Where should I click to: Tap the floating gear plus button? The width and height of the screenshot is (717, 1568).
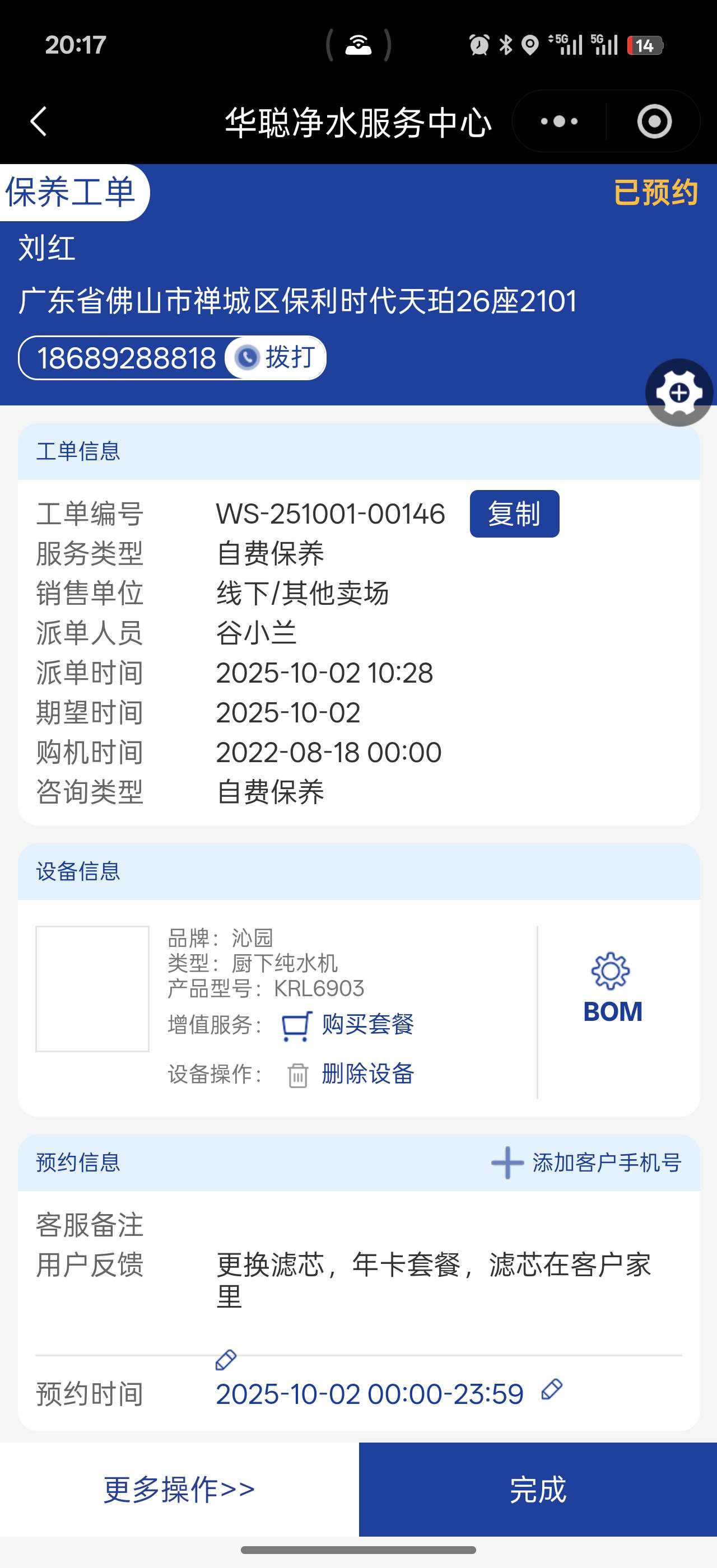pos(679,393)
